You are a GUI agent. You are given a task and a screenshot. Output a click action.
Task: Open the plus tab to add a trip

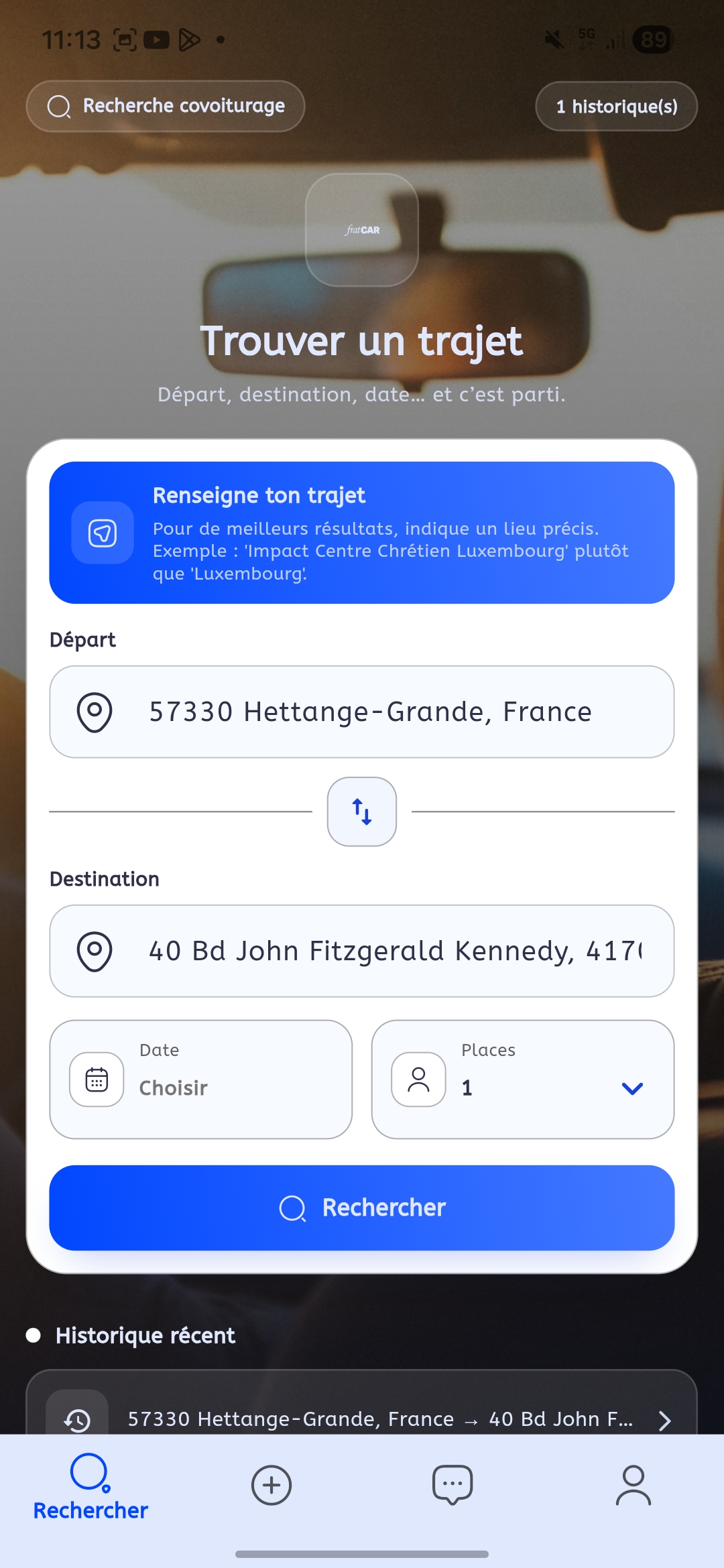(x=271, y=1485)
